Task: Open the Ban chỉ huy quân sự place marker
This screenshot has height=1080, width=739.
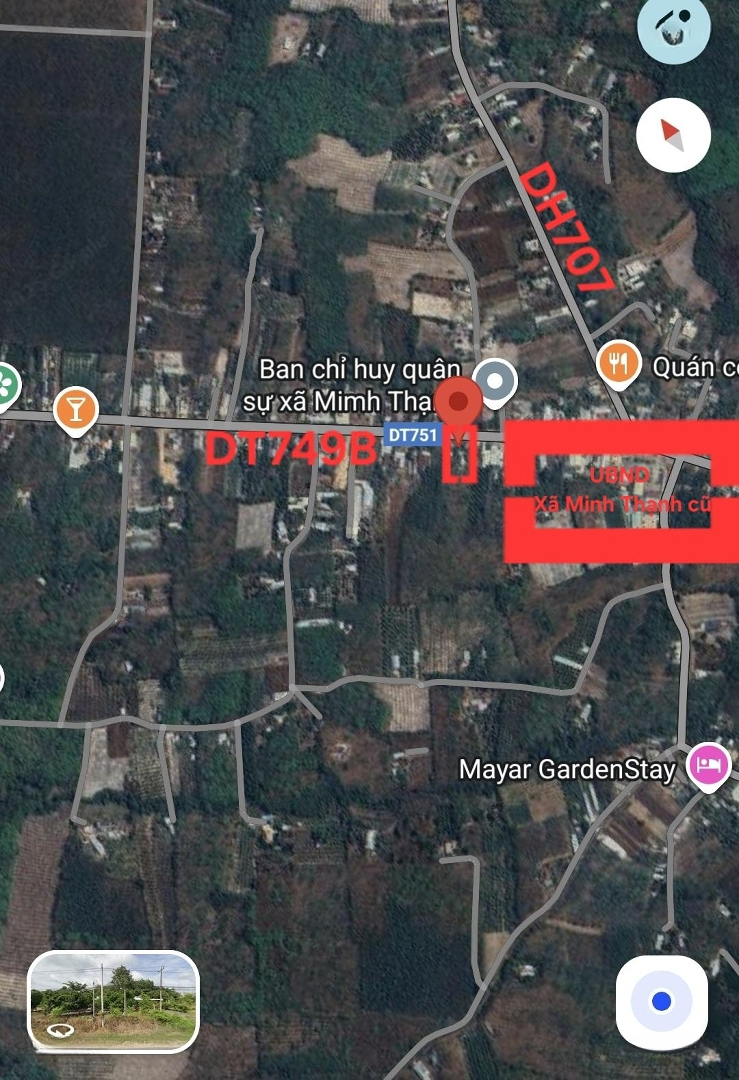Action: (x=495, y=380)
